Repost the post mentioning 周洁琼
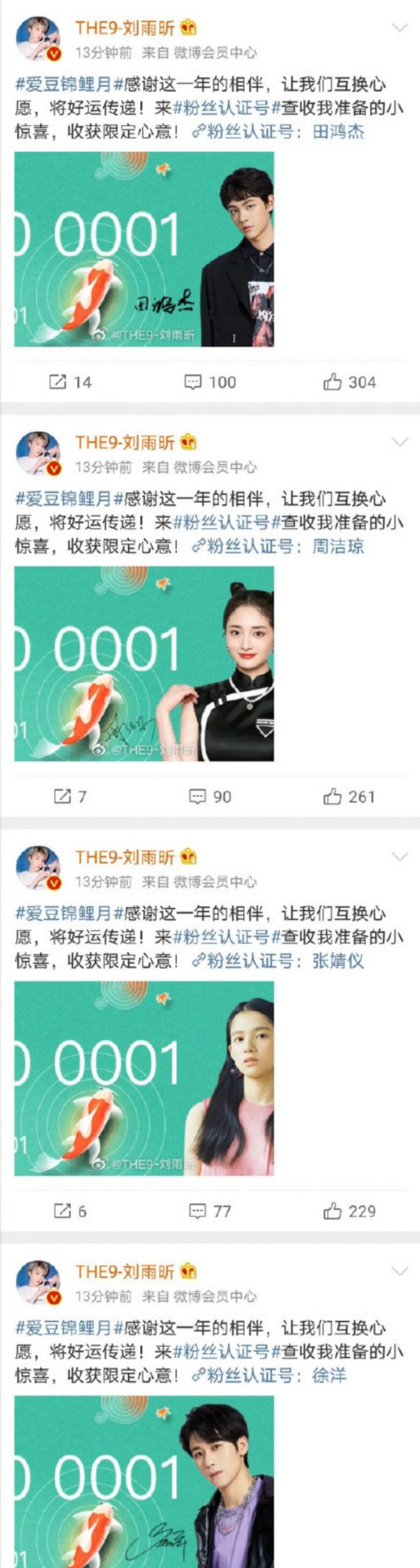This screenshot has height=1568, width=420. (69, 796)
